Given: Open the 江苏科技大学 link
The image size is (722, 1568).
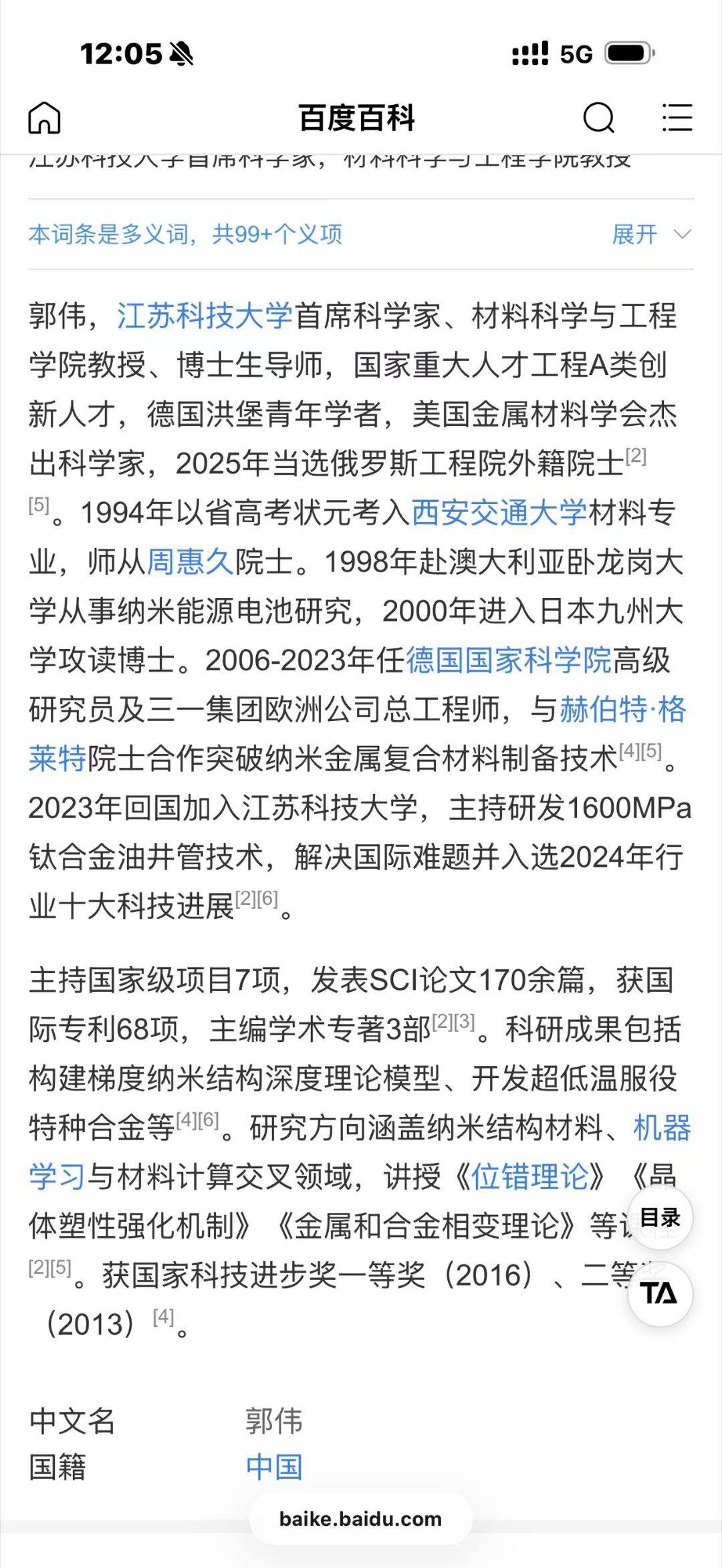Looking at the screenshot, I should point(205,315).
